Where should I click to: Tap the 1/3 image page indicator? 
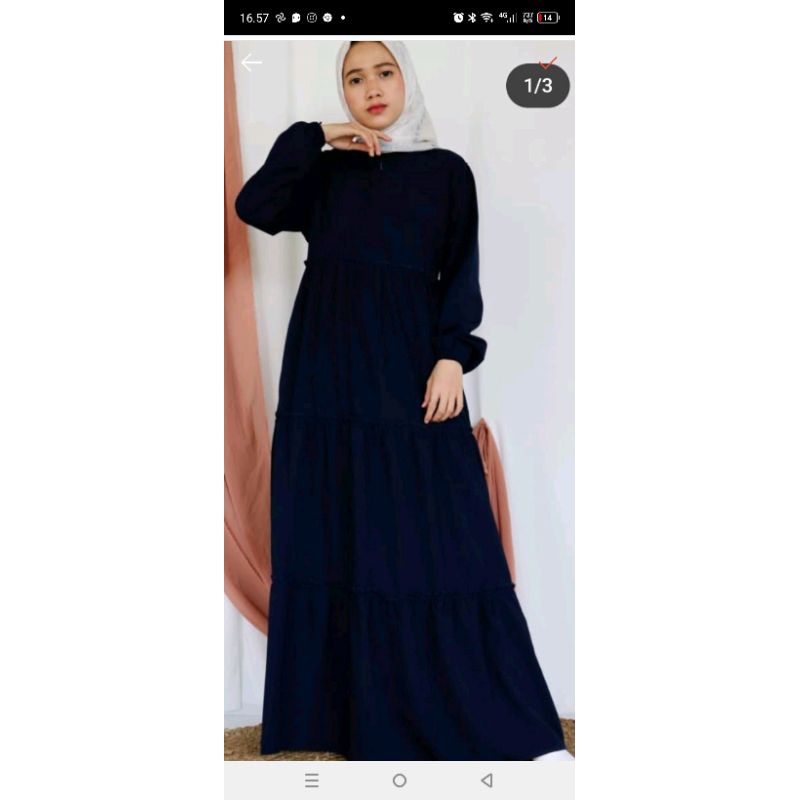(x=538, y=86)
